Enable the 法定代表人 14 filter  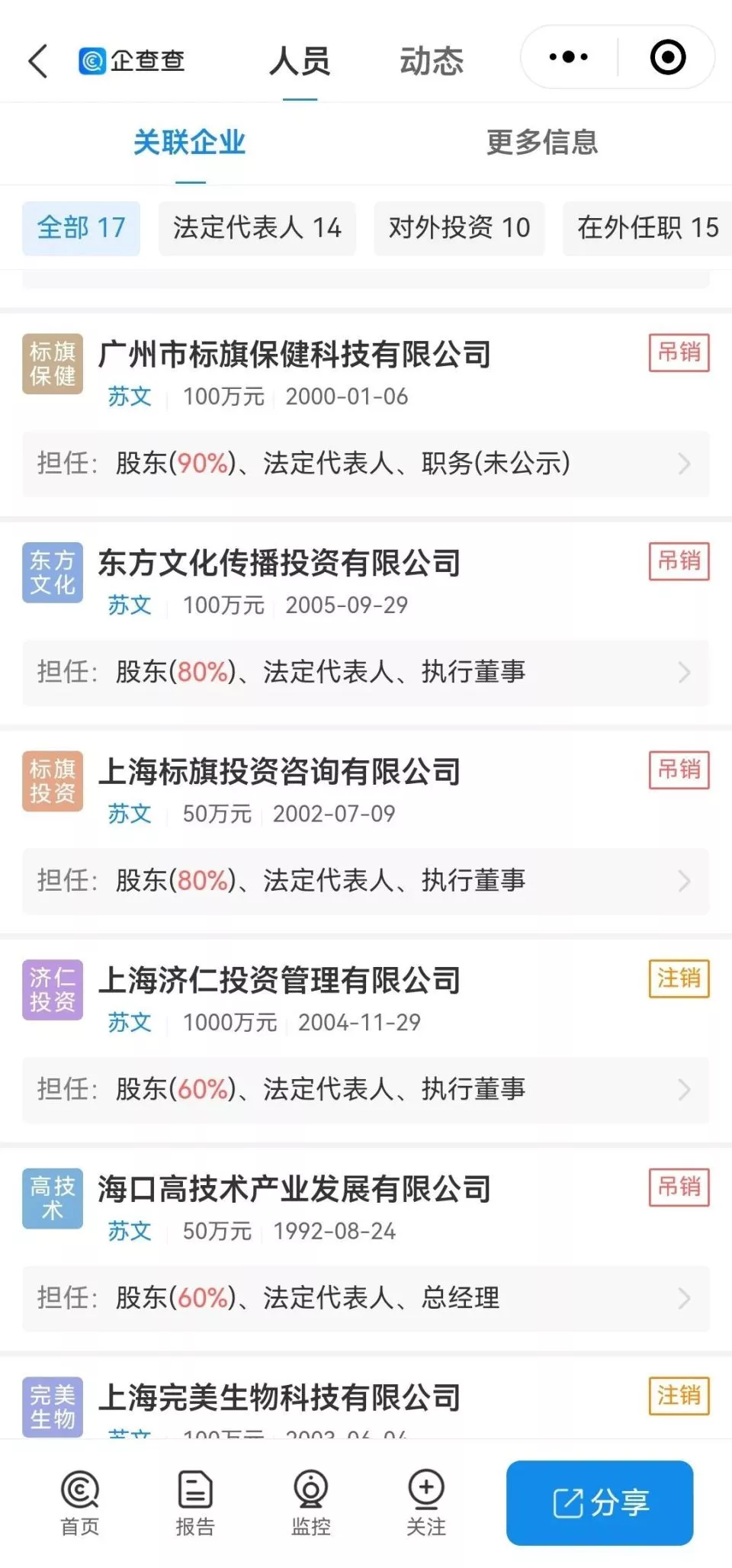(x=257, y=228)
